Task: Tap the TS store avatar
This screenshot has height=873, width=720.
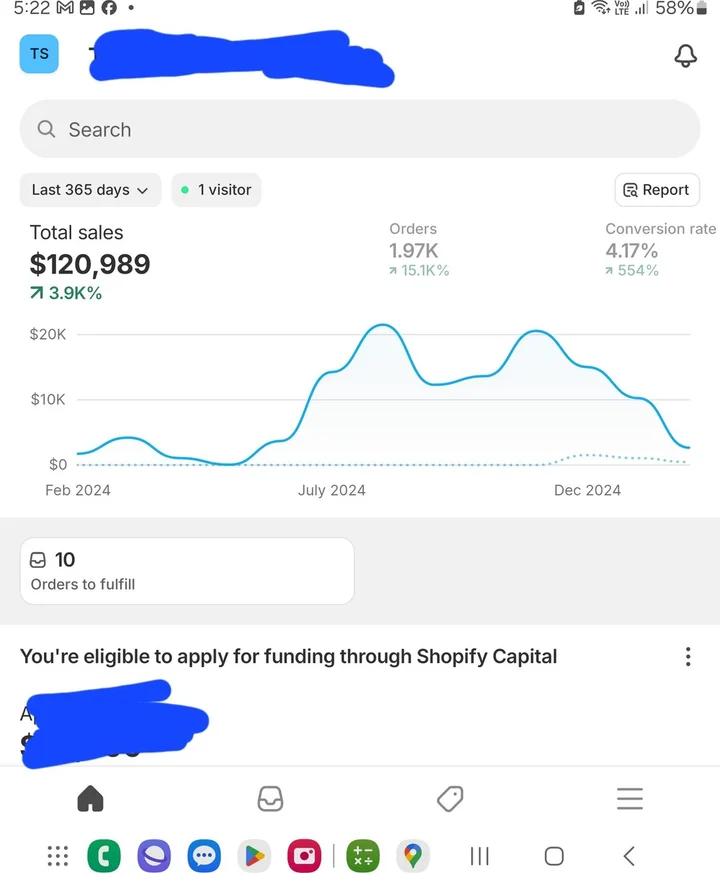Action: point(39,54)
